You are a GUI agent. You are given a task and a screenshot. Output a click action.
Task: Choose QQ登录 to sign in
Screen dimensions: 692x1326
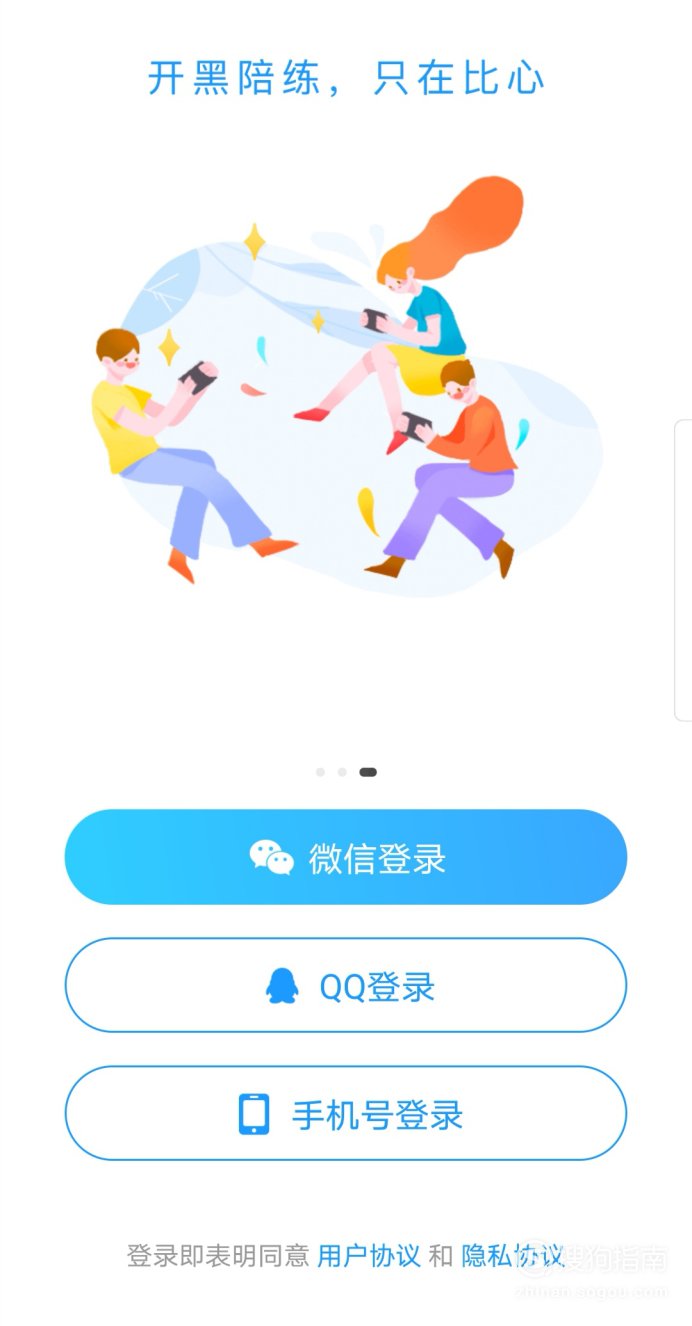[x=346, y=985]
